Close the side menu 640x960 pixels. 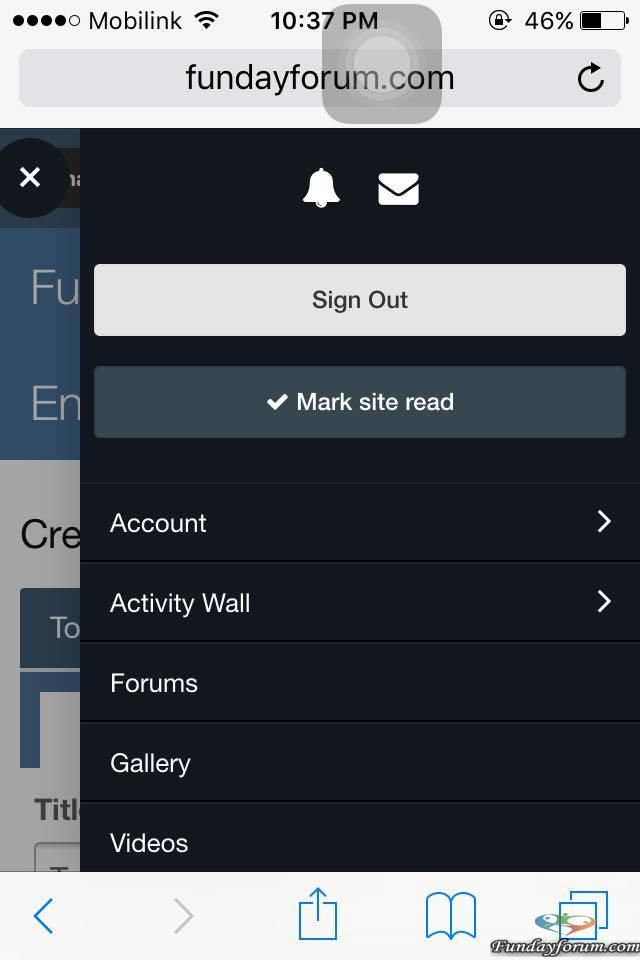30,178
